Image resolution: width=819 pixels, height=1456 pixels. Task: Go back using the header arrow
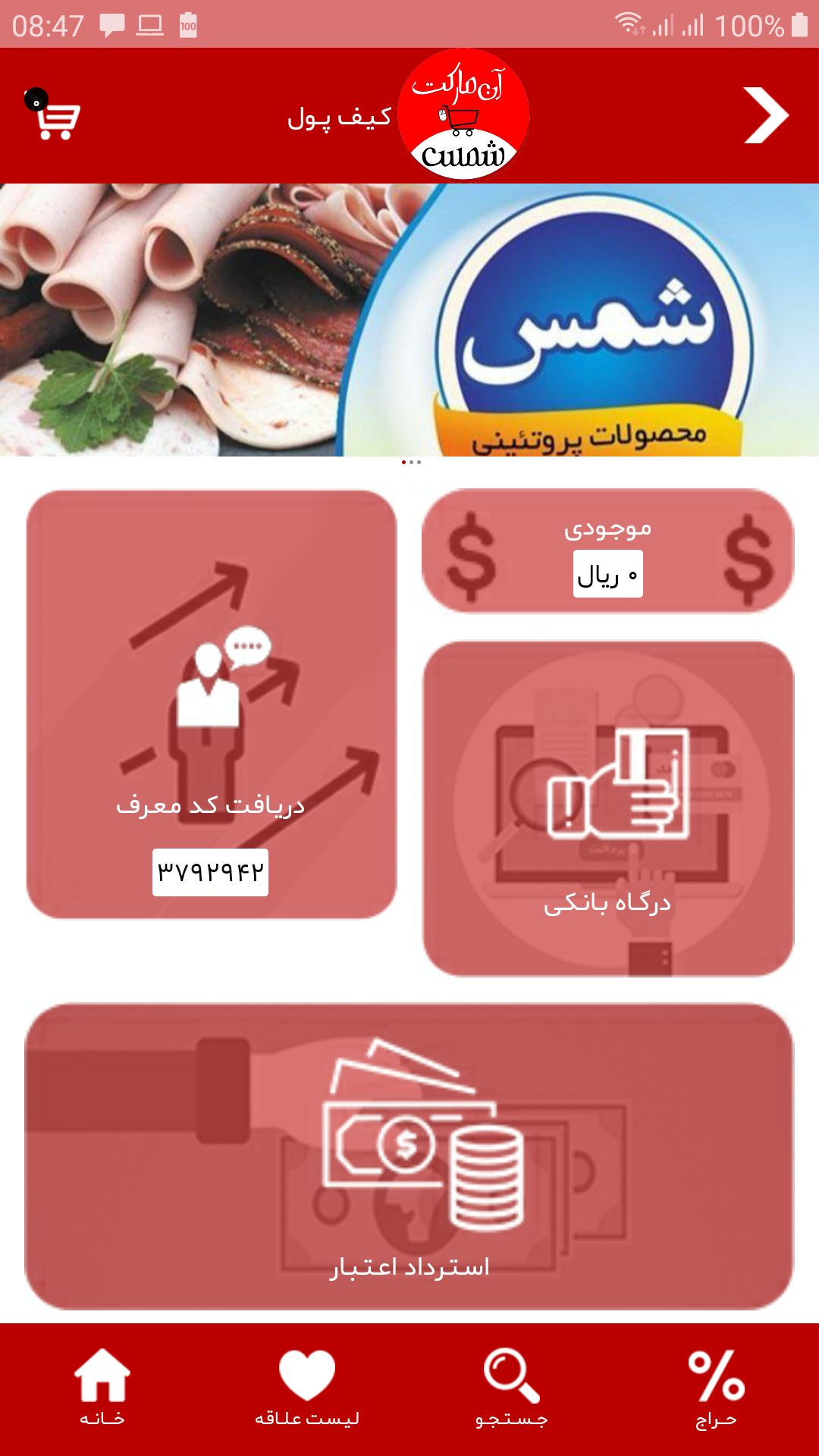click(x=765, y=116)
